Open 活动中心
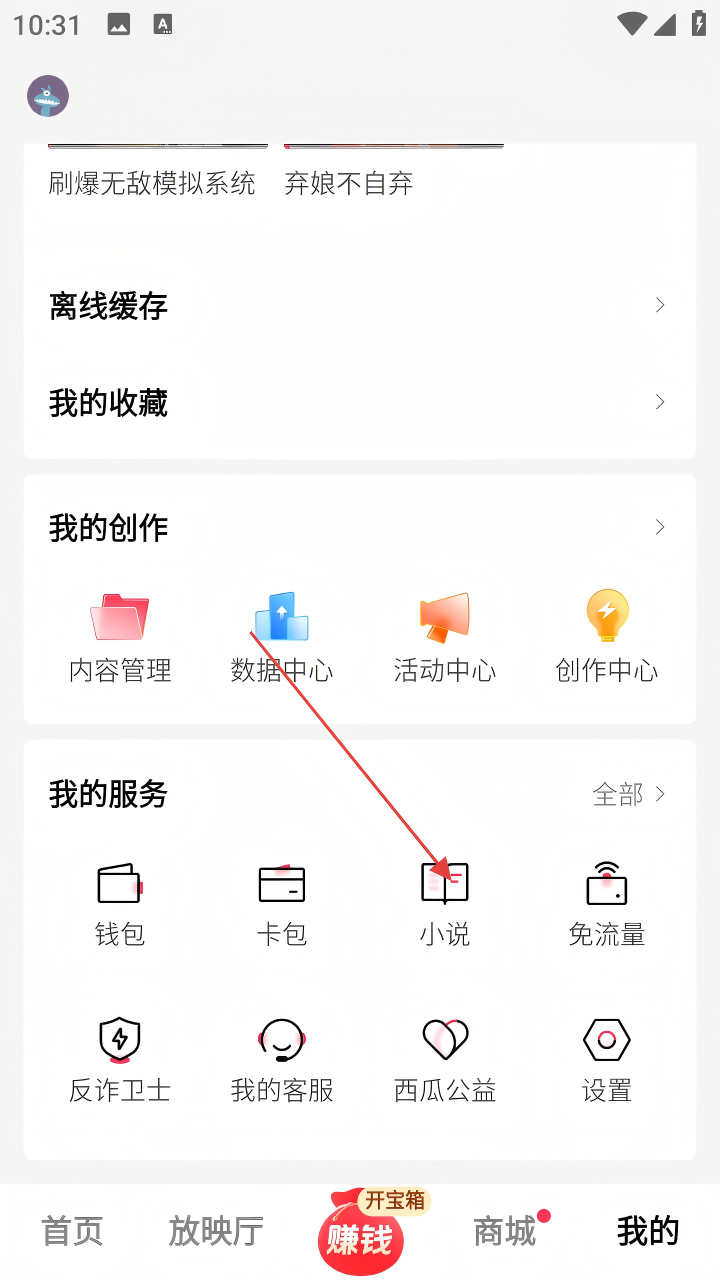The height and width of the screenshot is (1280, 720). tap(445, 637)
